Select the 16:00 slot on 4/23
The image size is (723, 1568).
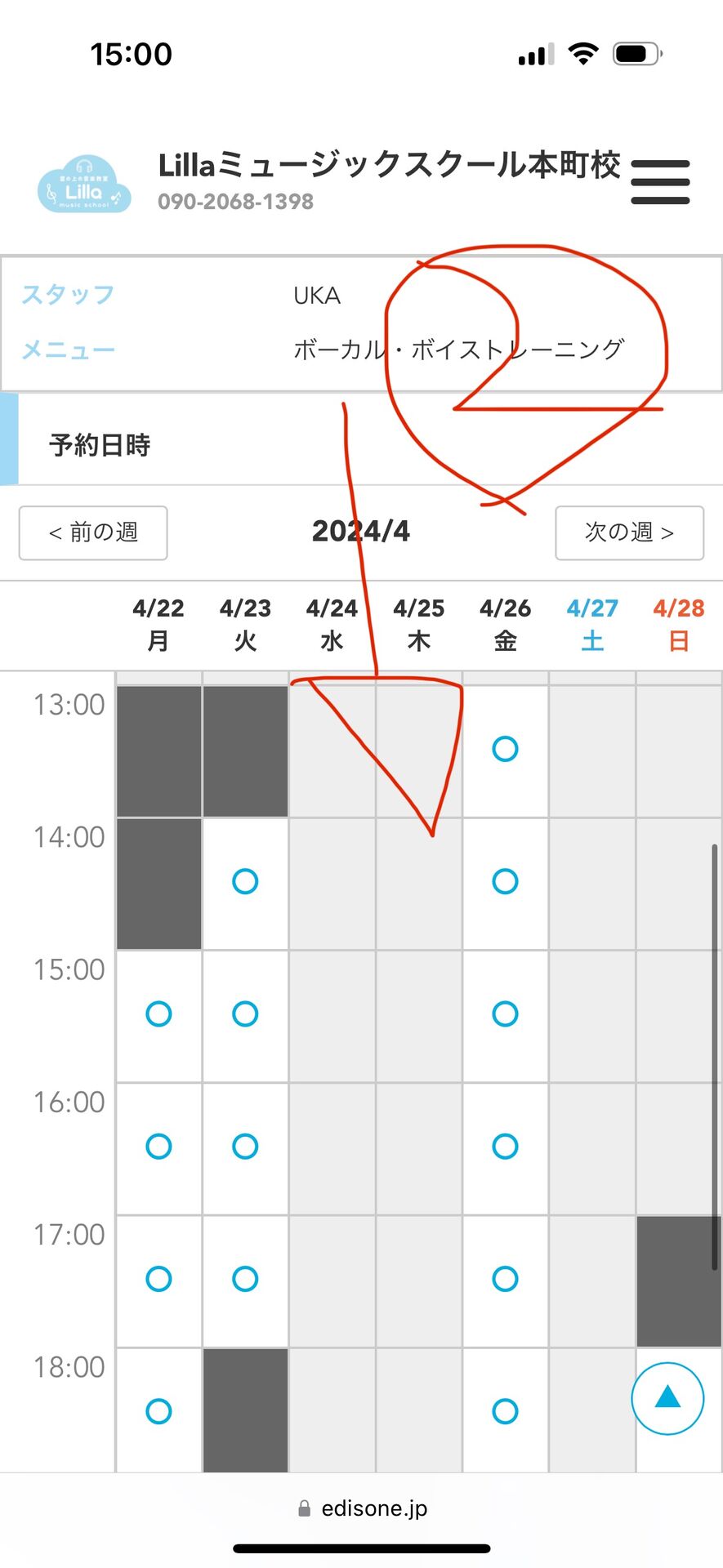click(245, 1146)
